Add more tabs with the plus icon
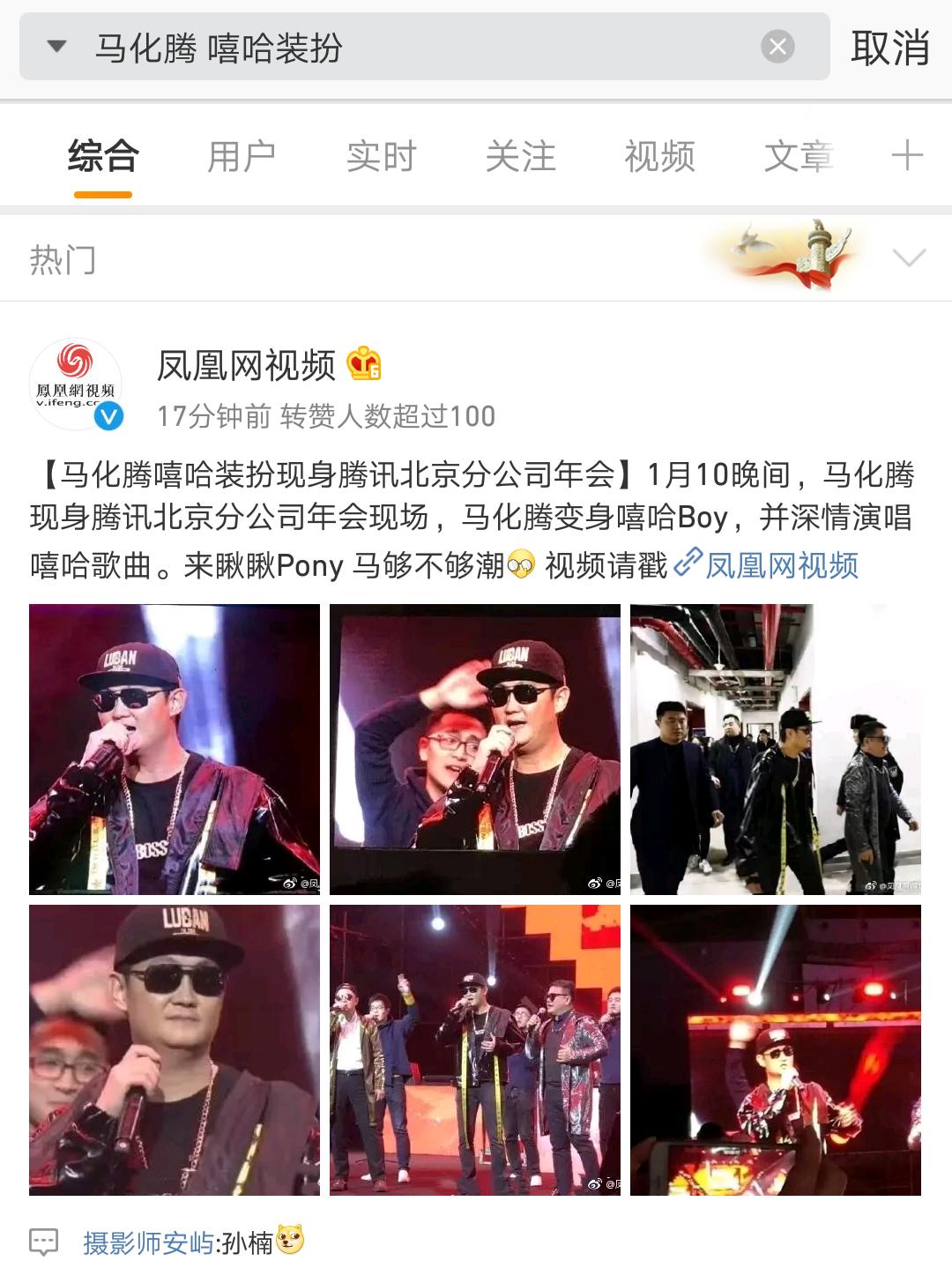 coord(907,156)
